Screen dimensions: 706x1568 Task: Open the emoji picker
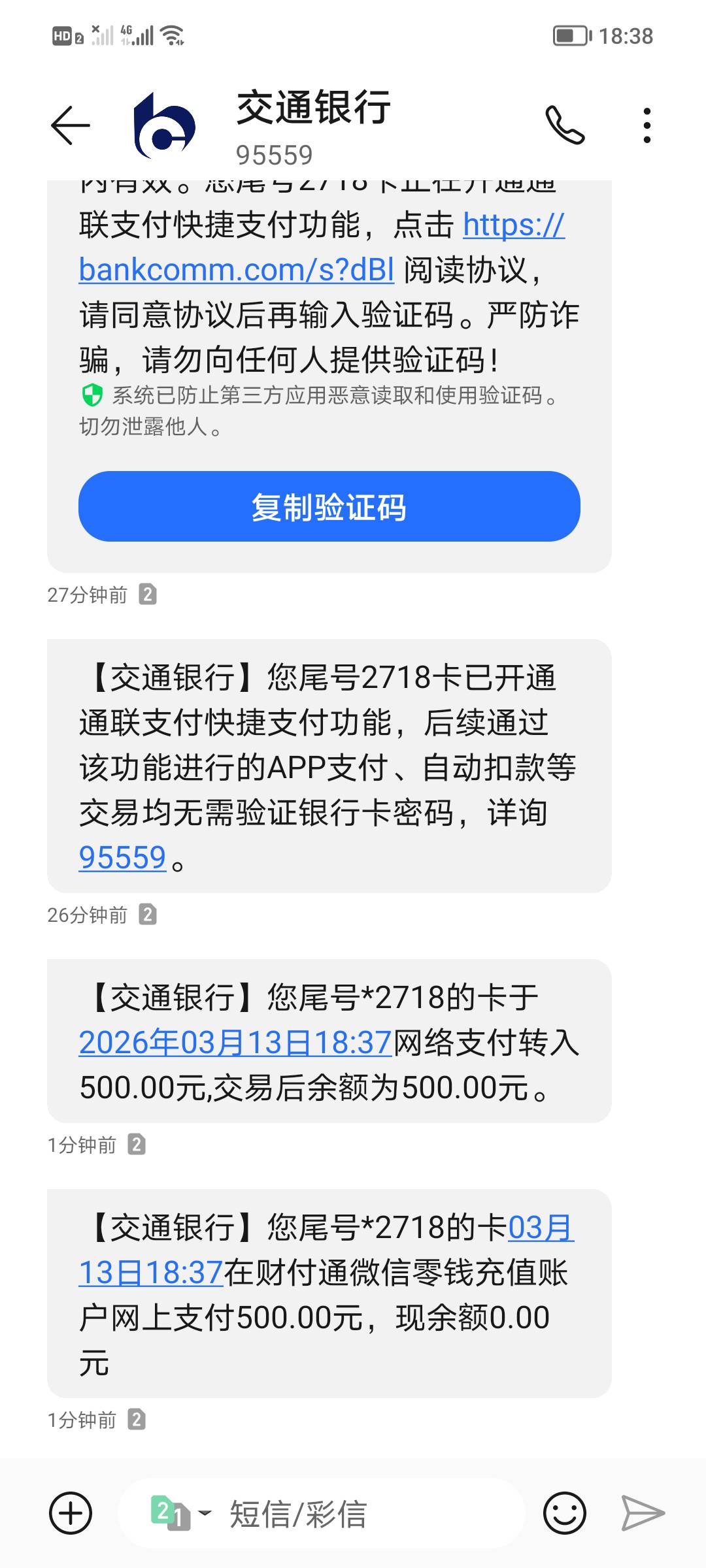coord(565,1513)
